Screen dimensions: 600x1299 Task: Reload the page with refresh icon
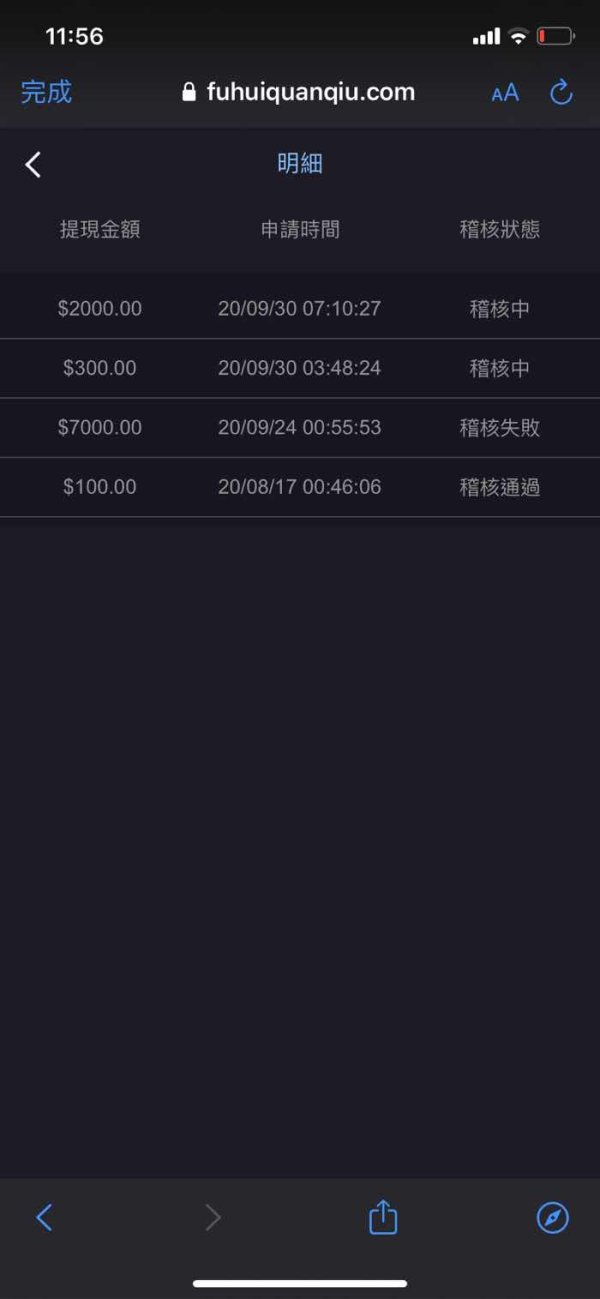click(x=562, y=93)
